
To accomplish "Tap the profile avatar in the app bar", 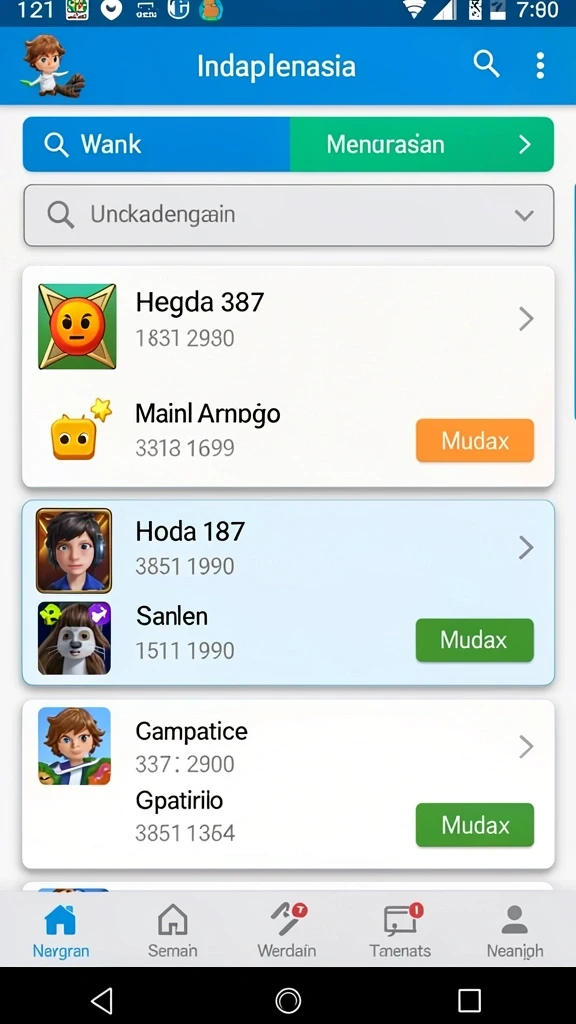I will (x=52, y=67).
